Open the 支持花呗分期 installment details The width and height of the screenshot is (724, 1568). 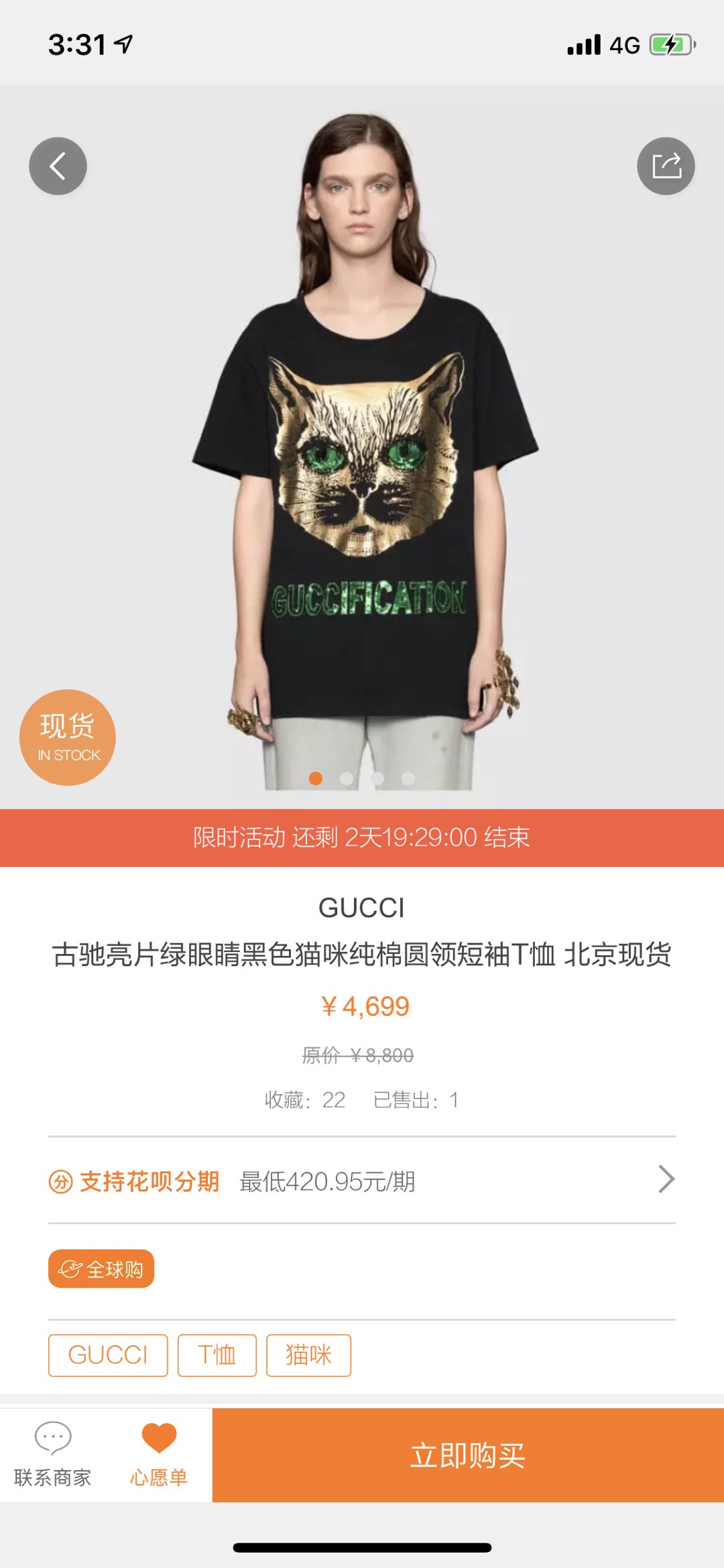click(362, 1181)
